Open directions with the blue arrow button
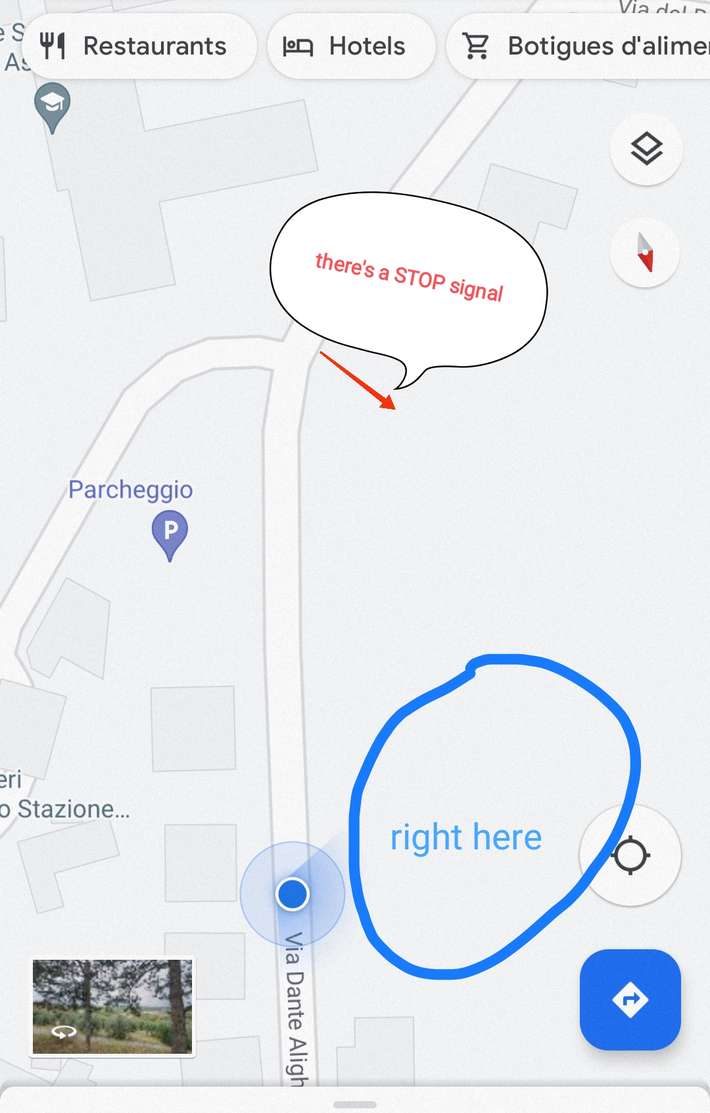710x1113 pixels. 630,999
